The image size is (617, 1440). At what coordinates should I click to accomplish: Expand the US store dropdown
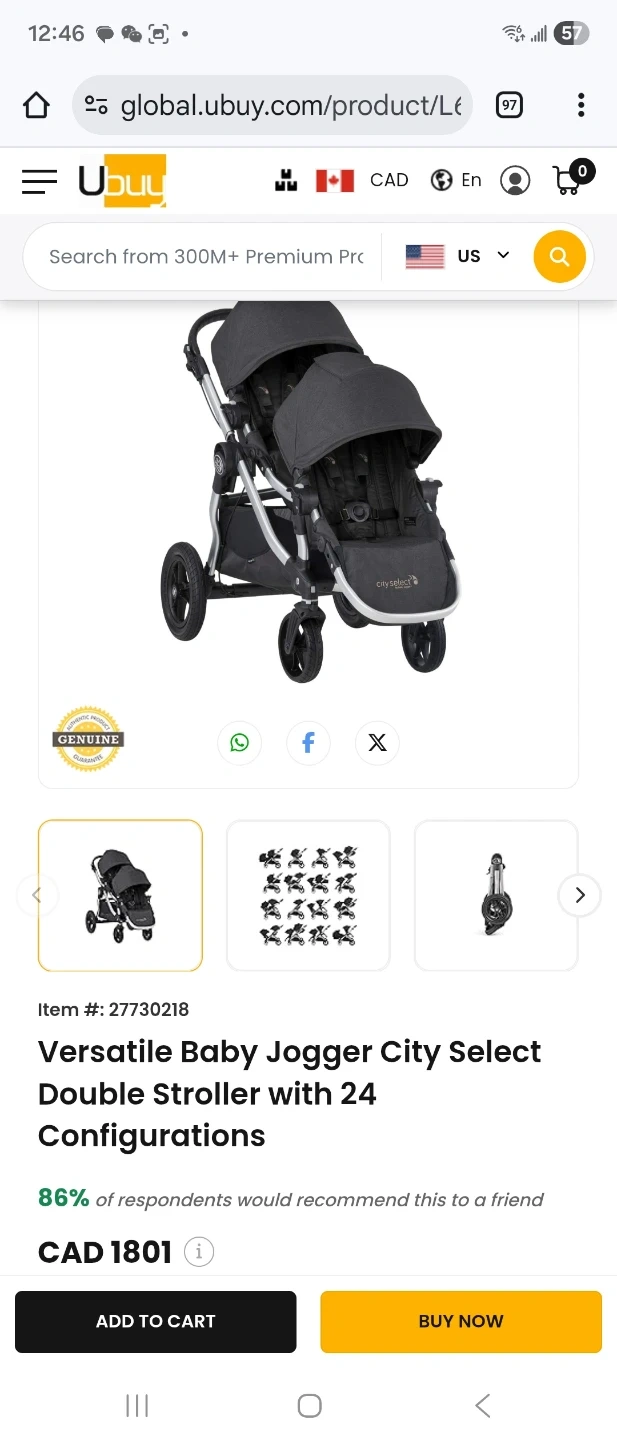(x=458, y=256)
